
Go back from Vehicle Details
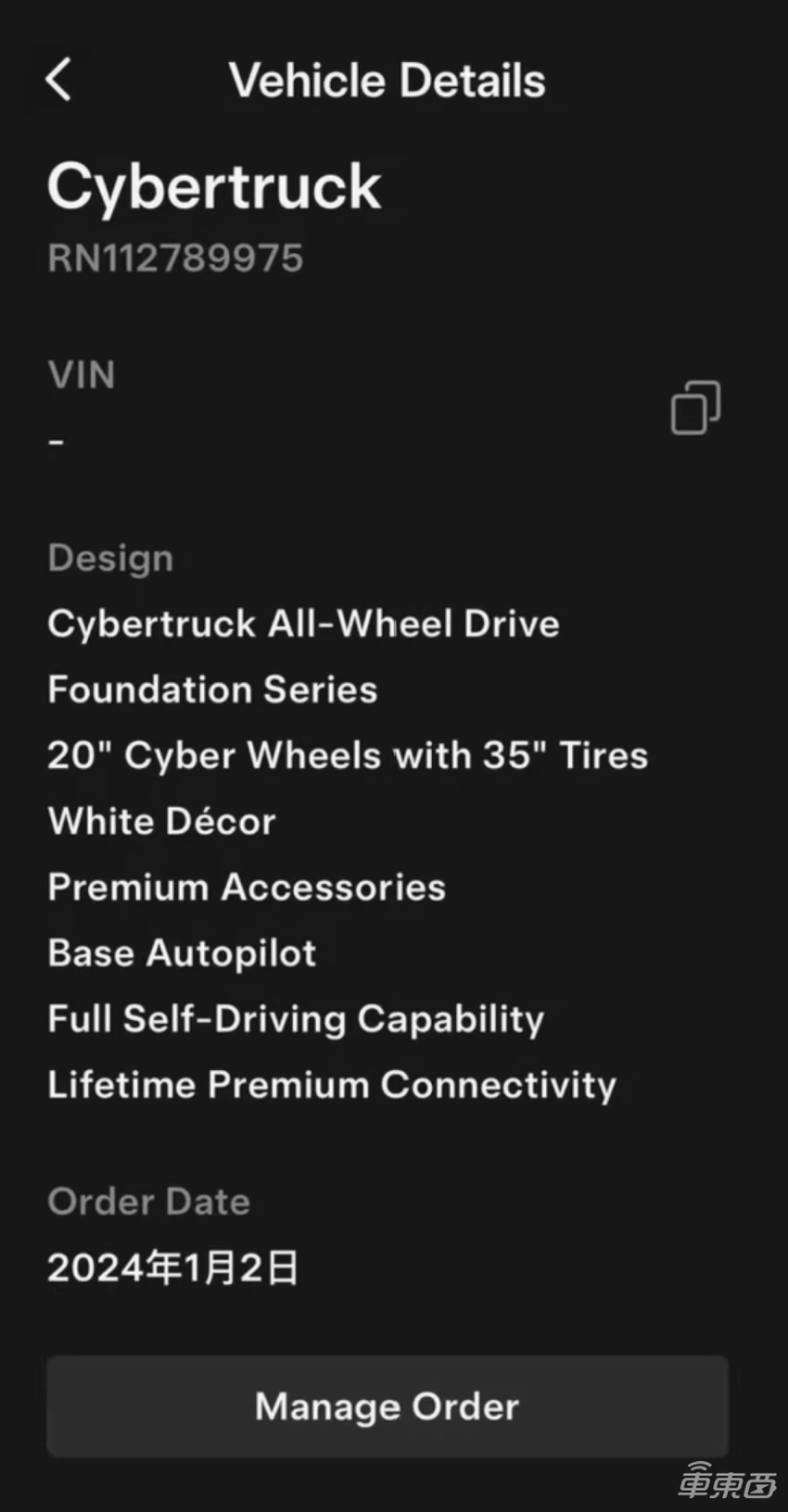(x=59, y=80)
